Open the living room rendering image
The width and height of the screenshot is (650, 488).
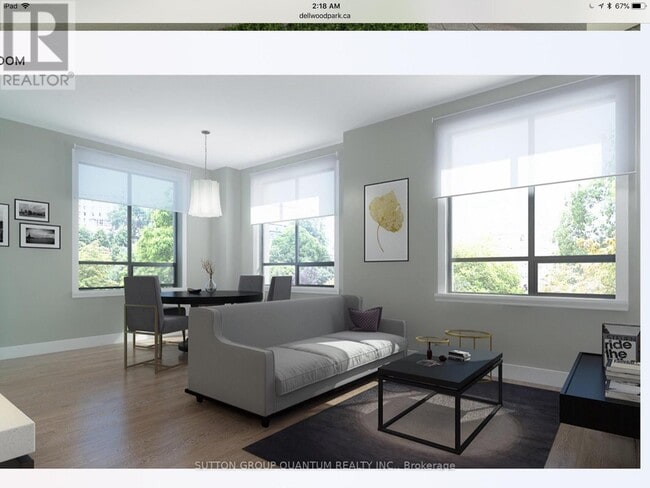(x=320, y=270)
